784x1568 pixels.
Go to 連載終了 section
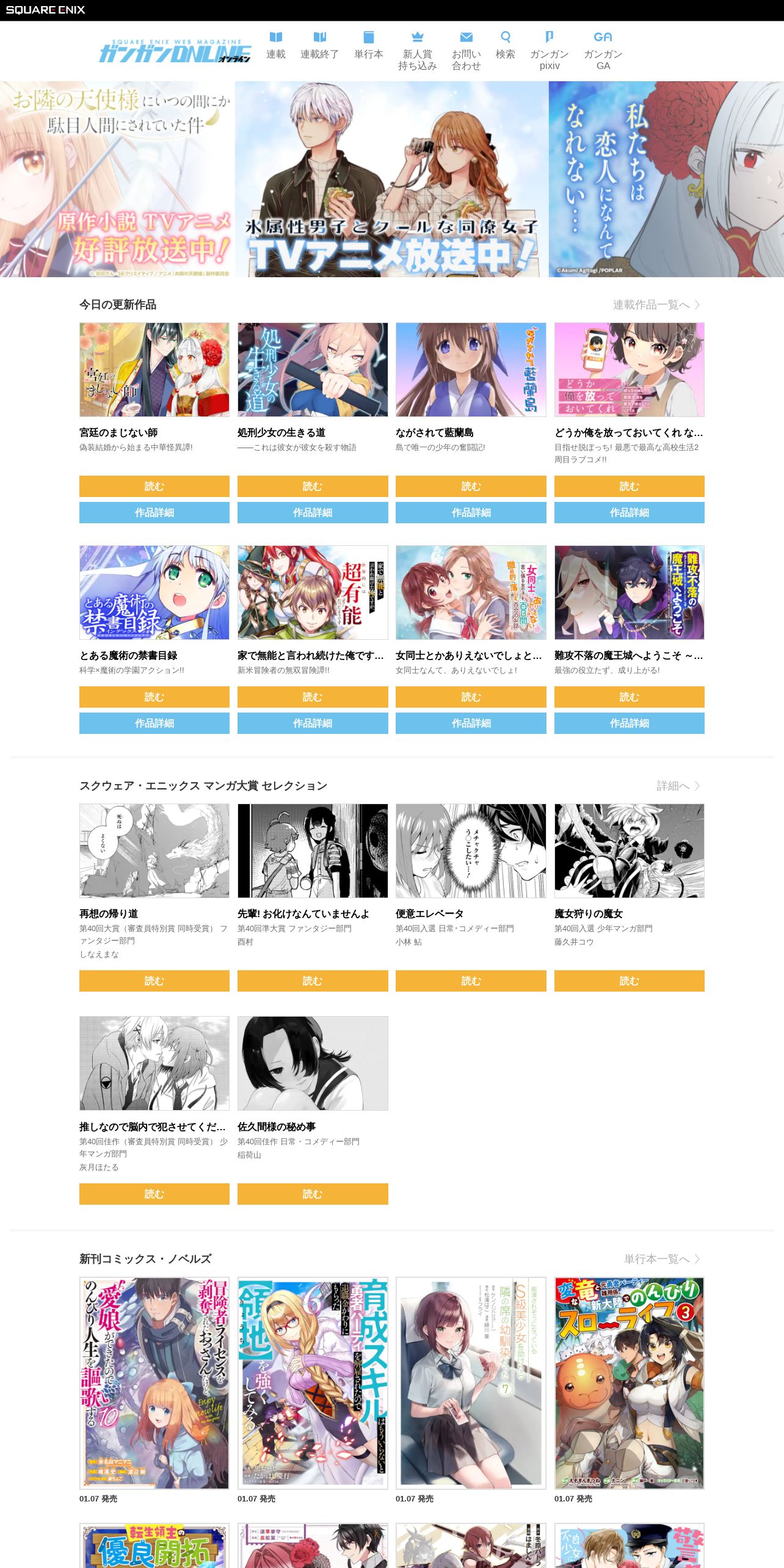(319, 46)
